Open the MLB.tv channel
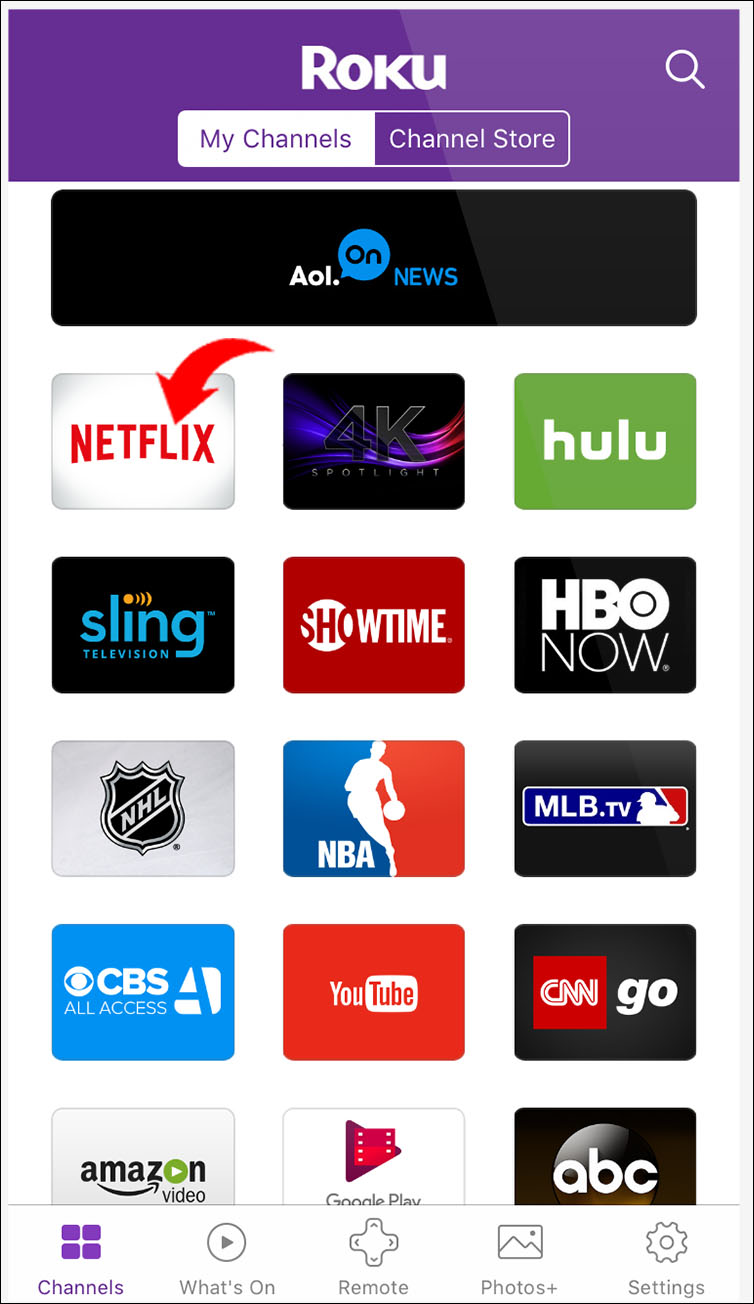 point(604,808)
